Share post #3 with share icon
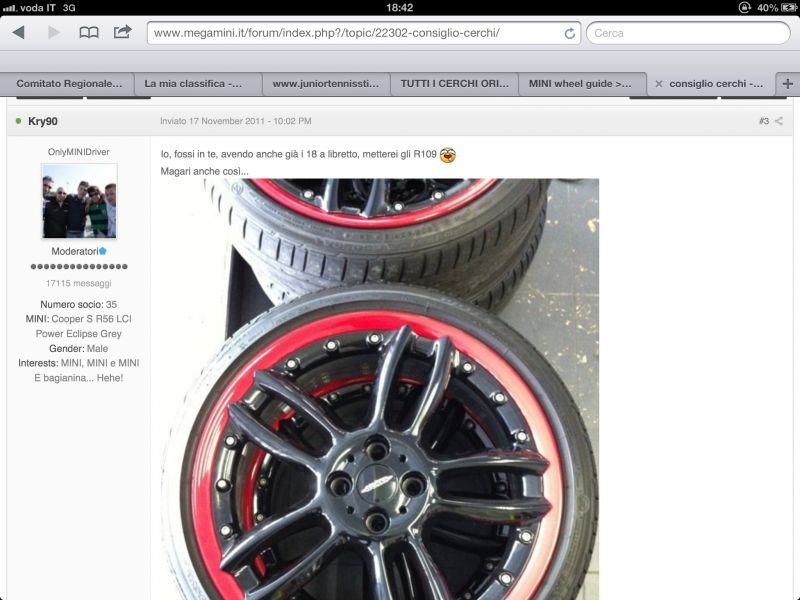This screenshot has width=800, height=600. pyautogui.click(x=779, y=121)
